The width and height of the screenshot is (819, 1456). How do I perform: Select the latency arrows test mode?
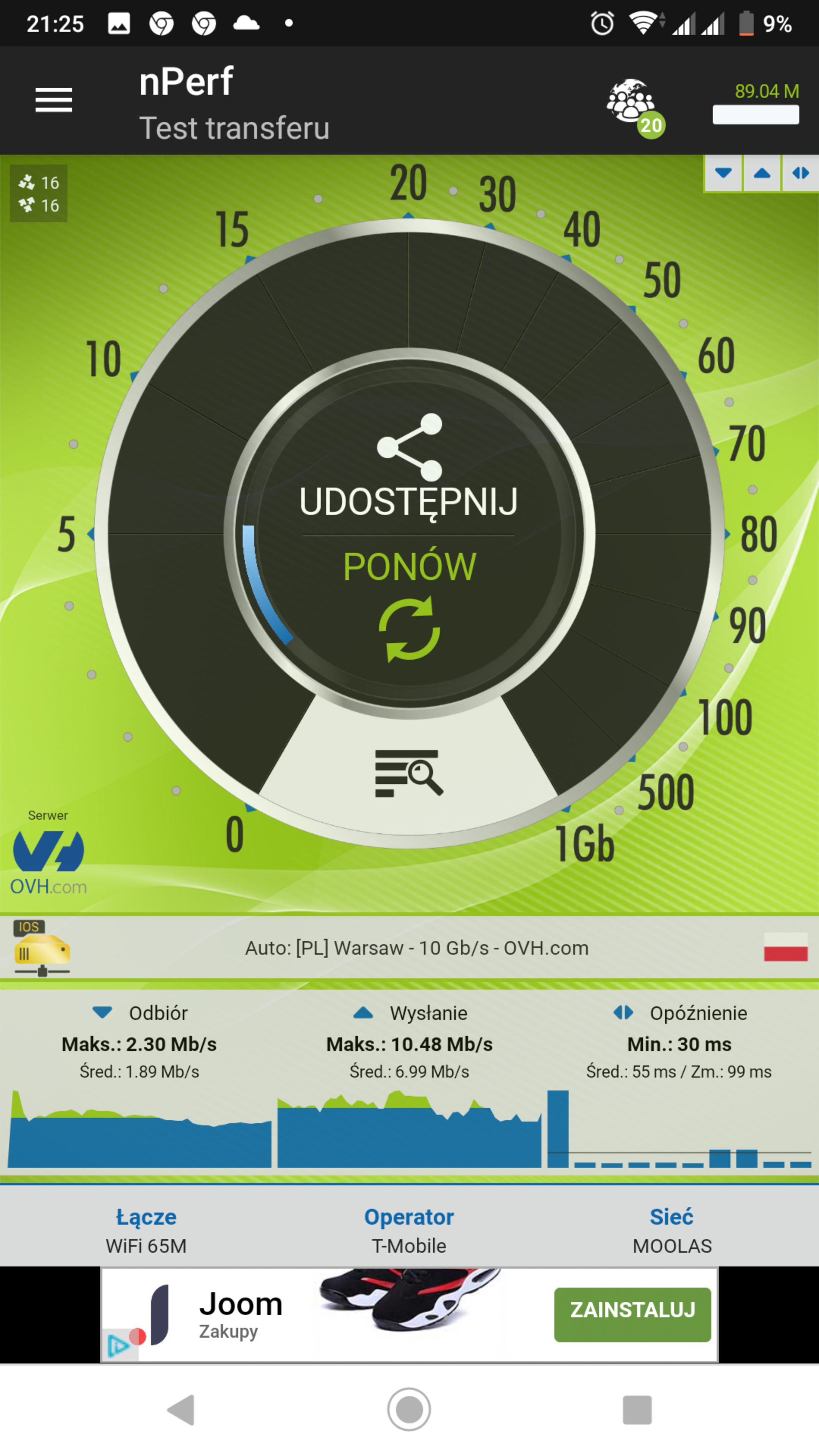(800, 173)
